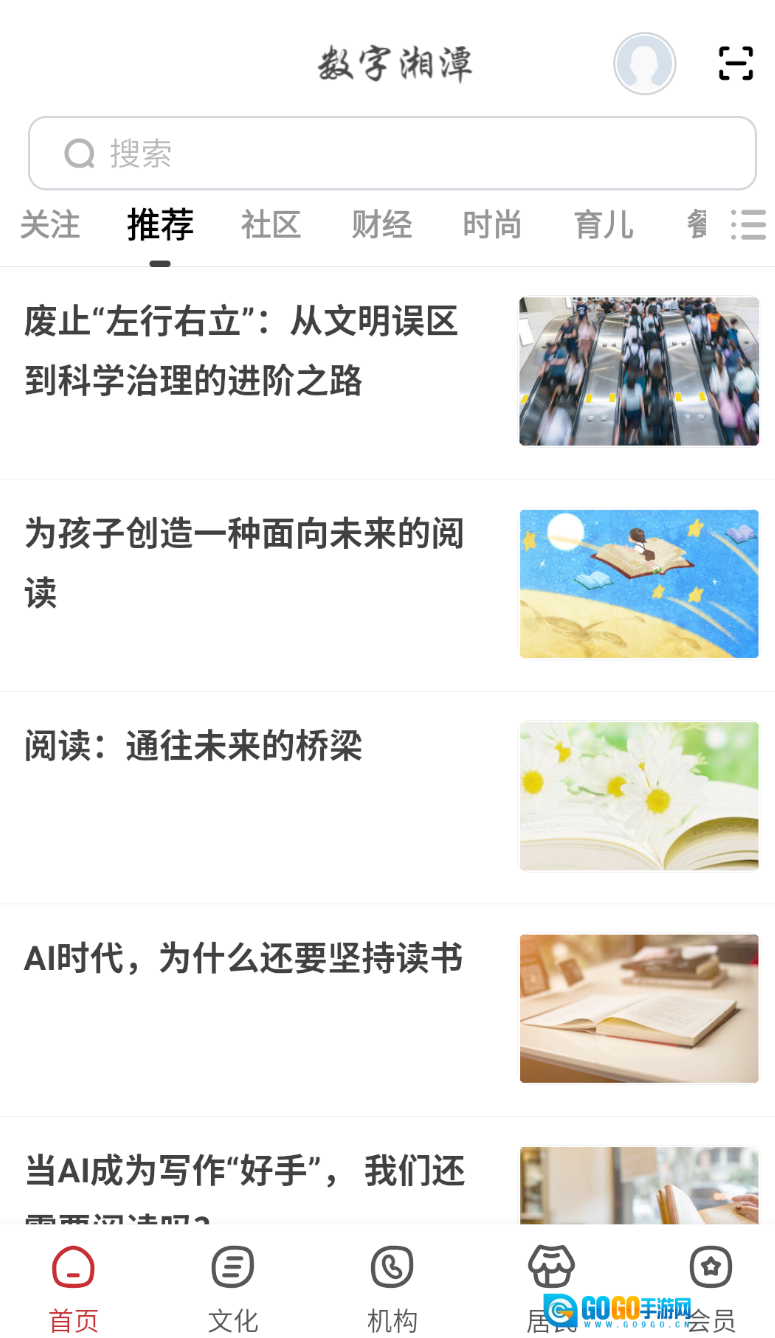Go to the 育儿 tab
This screenshot has width=775, height=1338.
[603, 225]
